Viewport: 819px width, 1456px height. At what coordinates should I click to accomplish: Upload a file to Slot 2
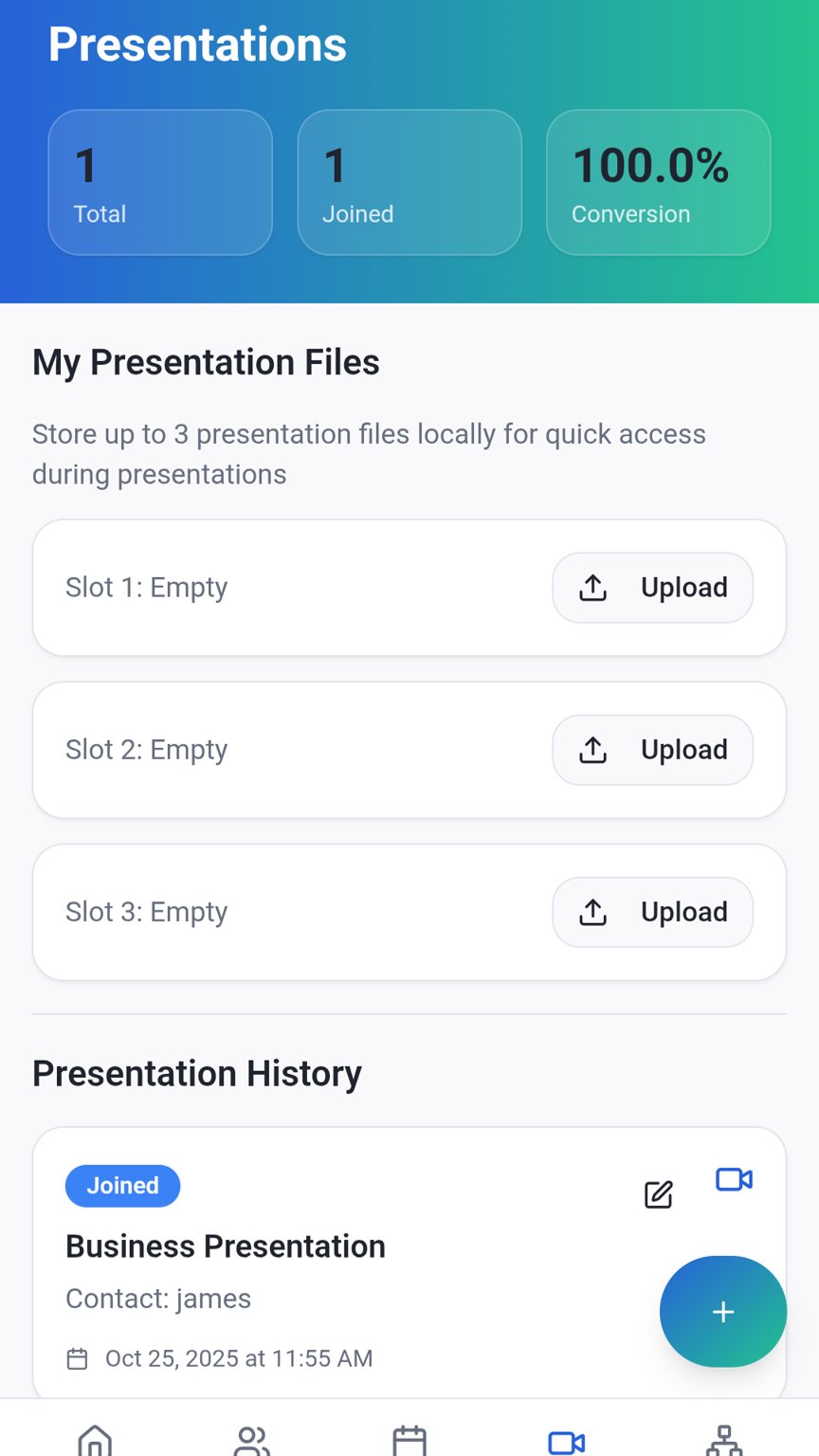652,750
